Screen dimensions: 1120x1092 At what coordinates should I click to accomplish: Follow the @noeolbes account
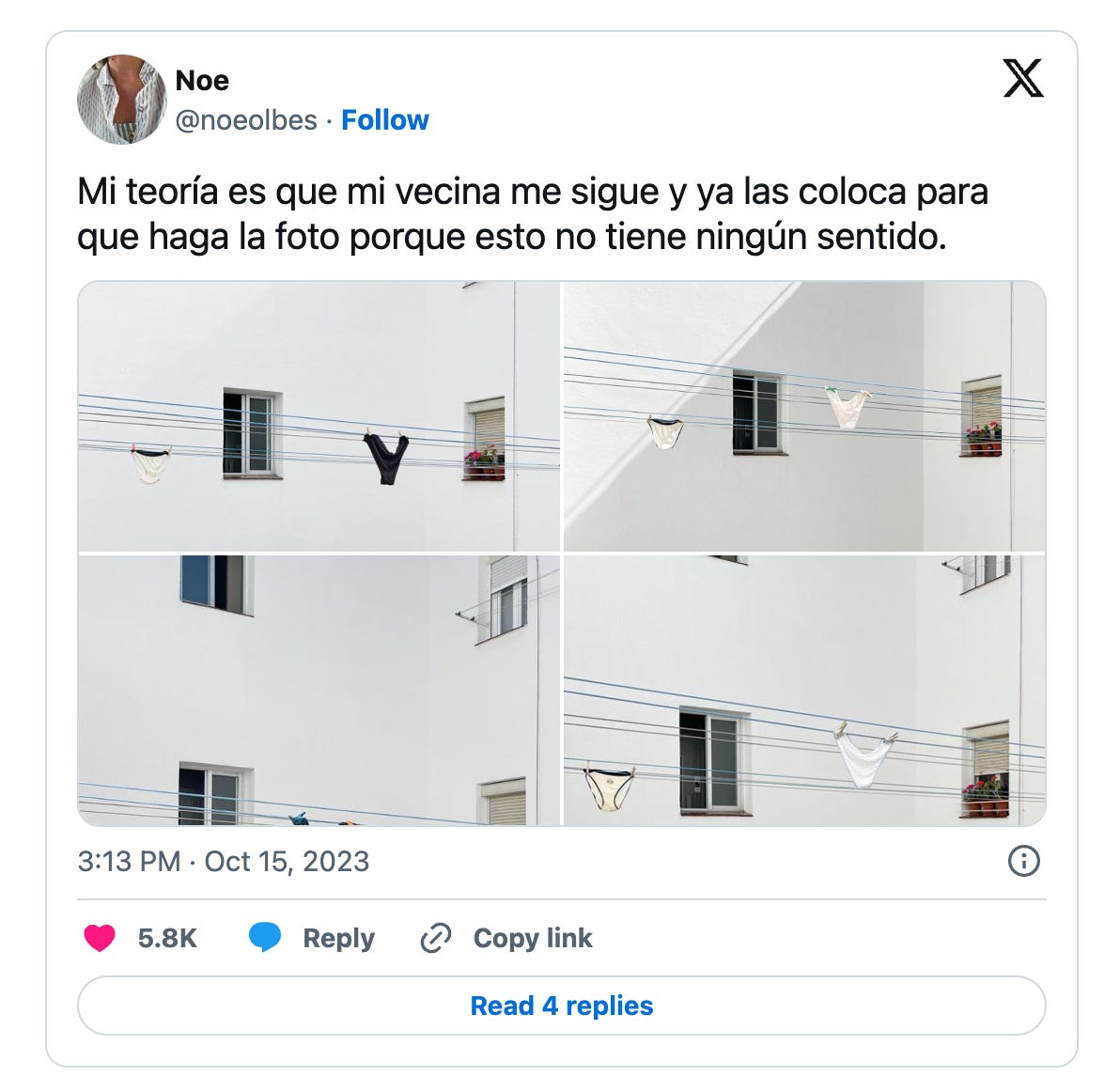click(384, 120)
